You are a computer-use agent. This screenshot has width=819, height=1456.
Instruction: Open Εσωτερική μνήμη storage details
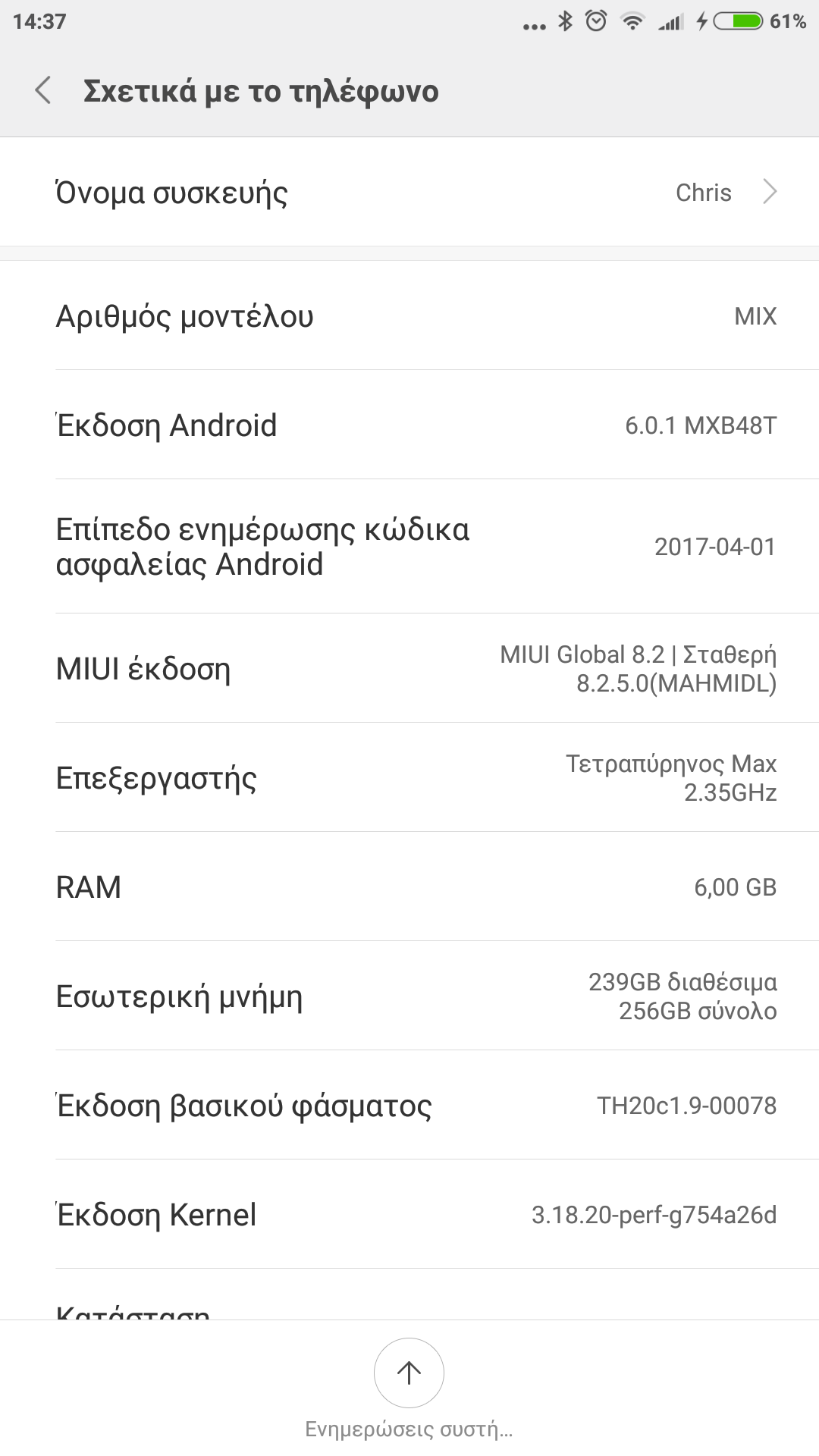(x=409, y=996)
